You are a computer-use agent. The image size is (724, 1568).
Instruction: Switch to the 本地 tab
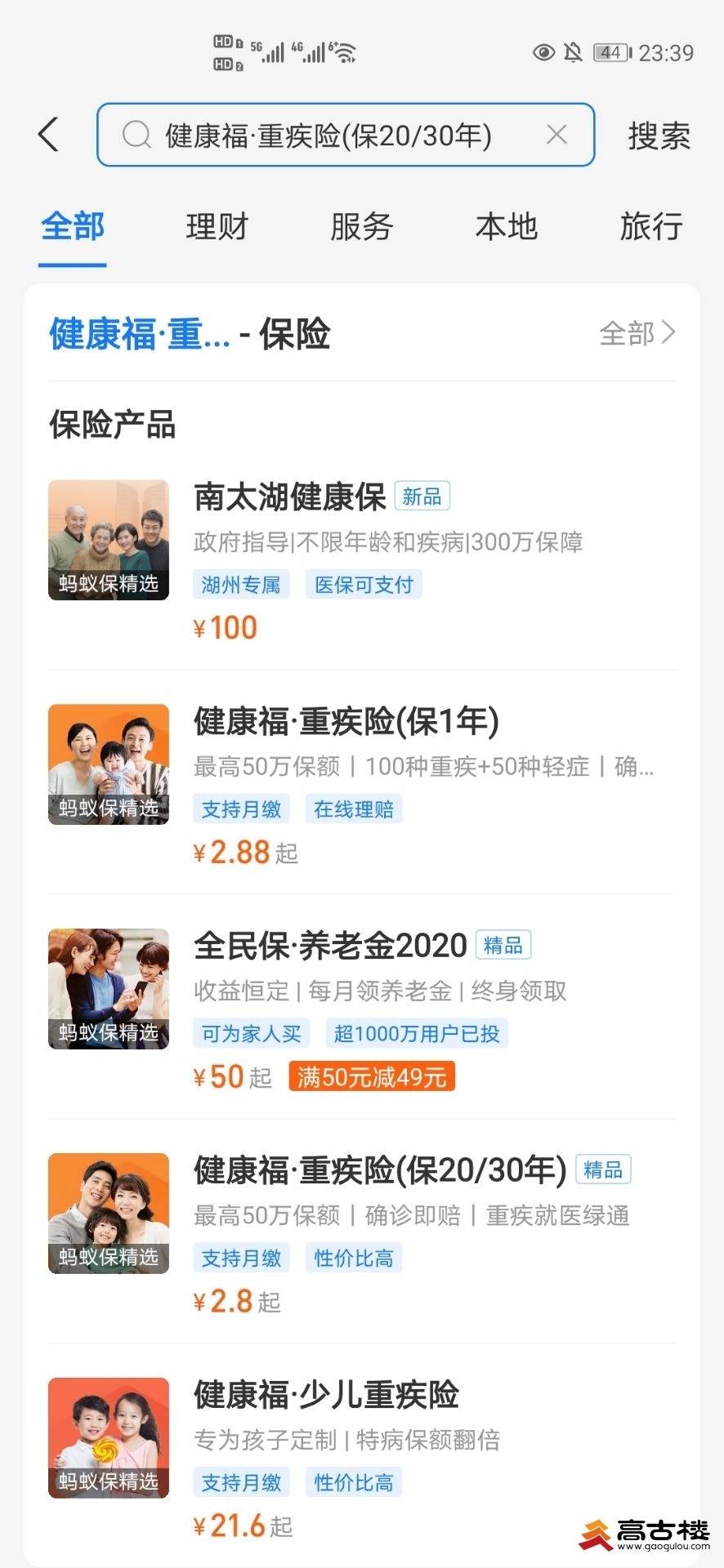coord(506,226)
